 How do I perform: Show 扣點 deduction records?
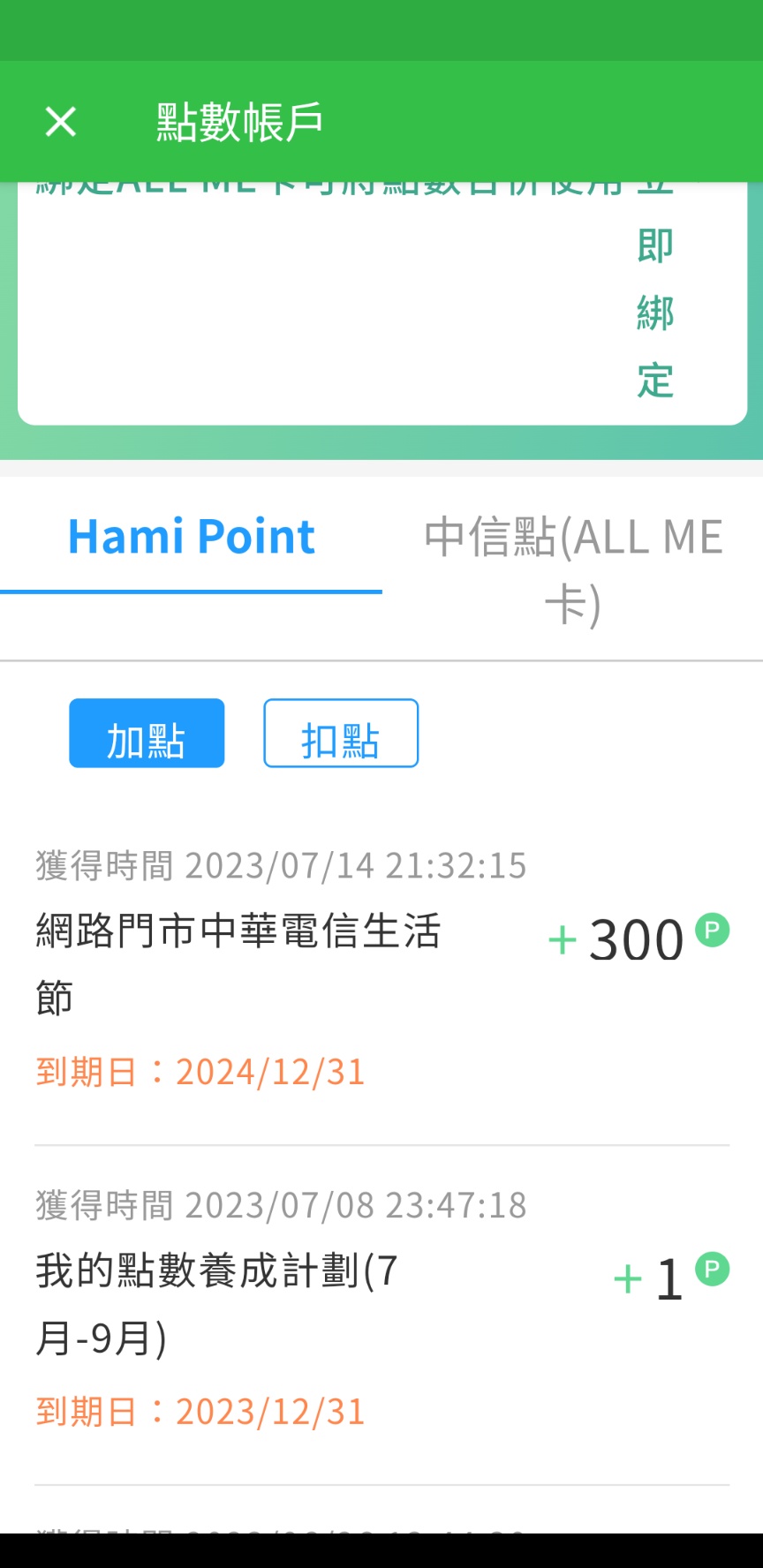341,734
